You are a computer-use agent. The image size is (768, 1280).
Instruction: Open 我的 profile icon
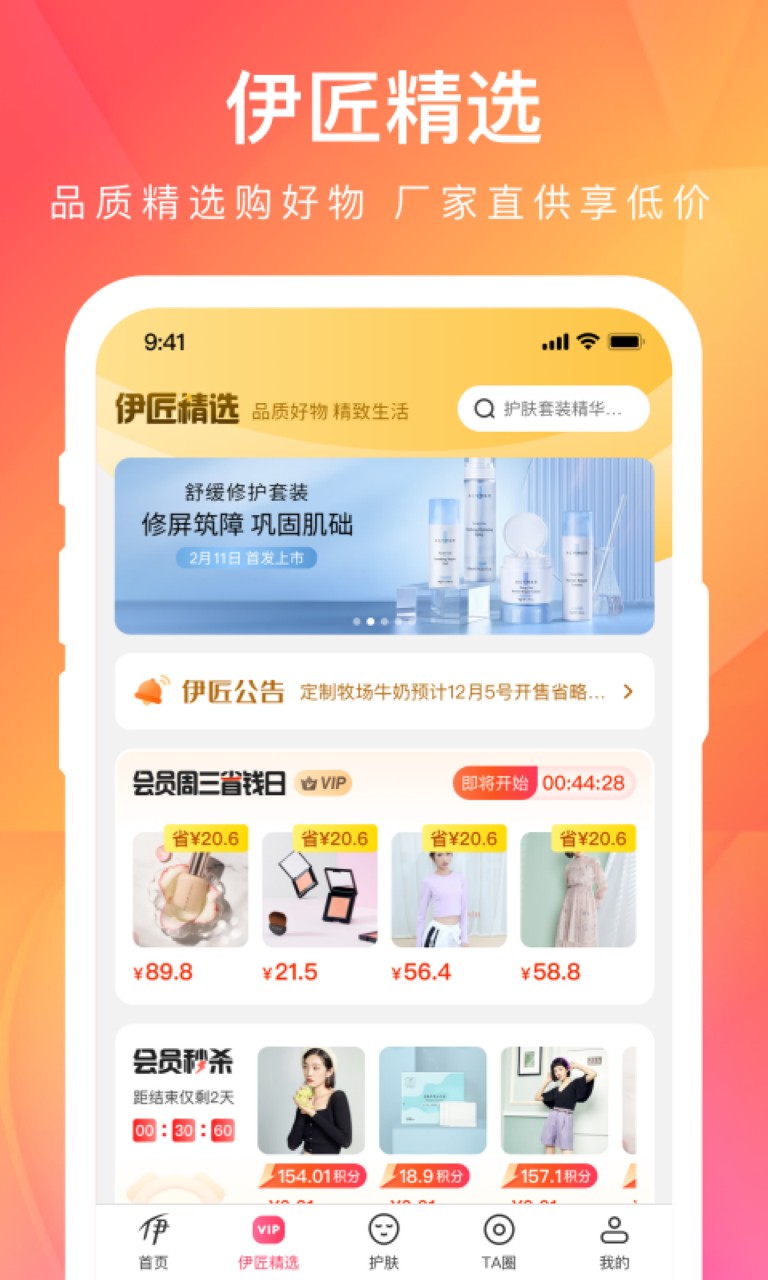click(x=613, y=1229)
